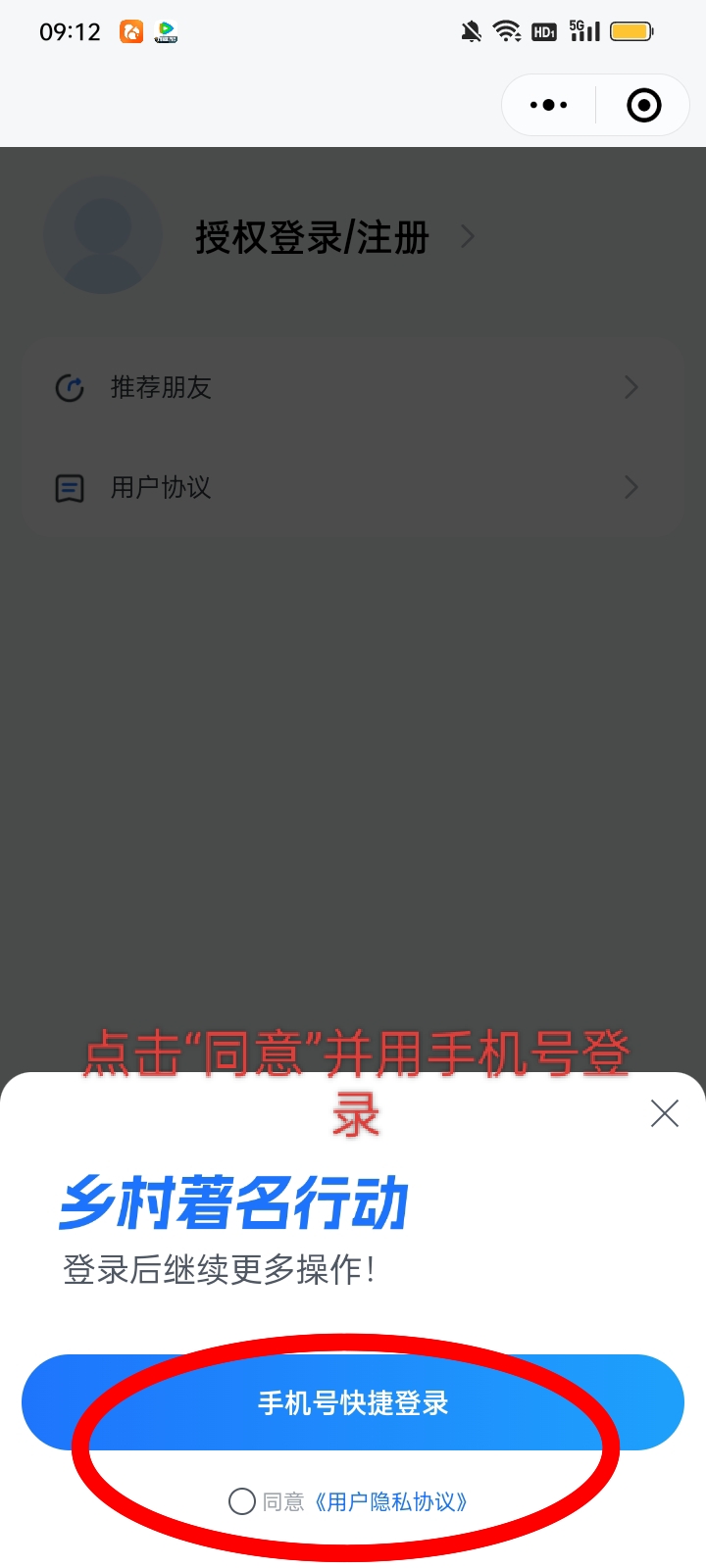The width and height of the screenshot is (706, 1568).
Task: Open the 《用户隐私协议》 link
Action: [390, 1501]
